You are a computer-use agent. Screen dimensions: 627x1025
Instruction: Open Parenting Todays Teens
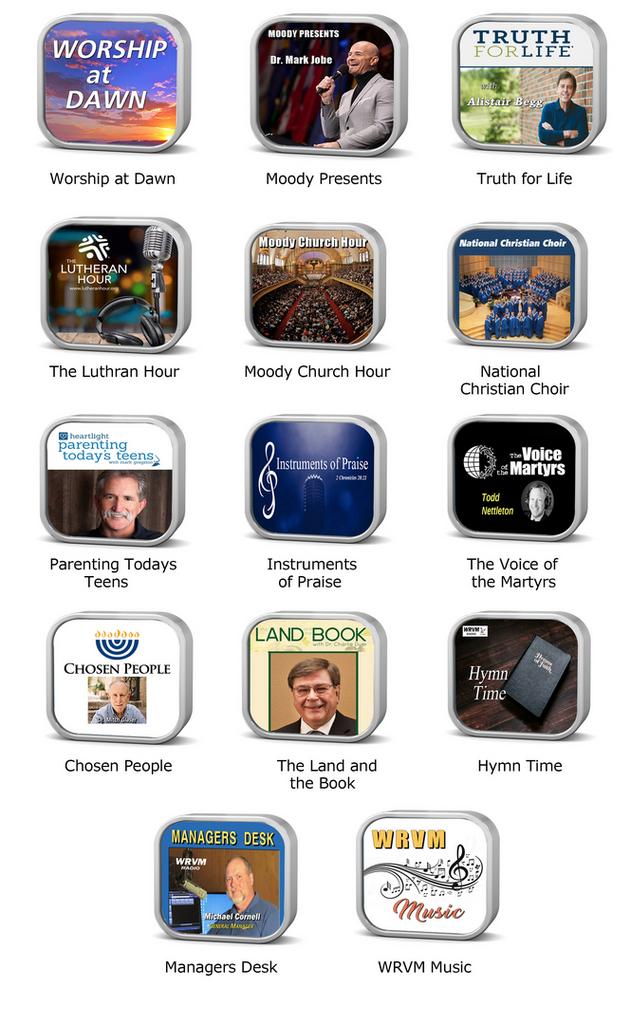[111, 480]
